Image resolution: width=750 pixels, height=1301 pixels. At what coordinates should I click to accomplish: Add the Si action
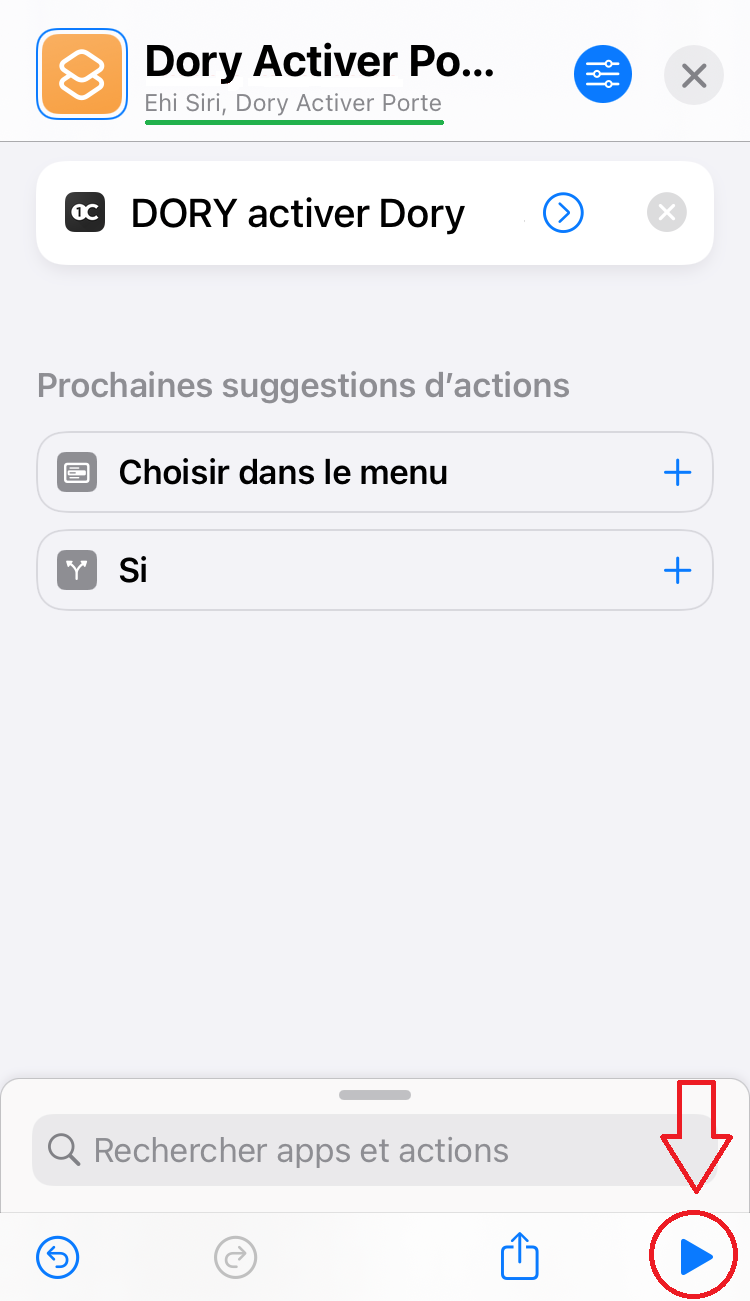[678, 571]
